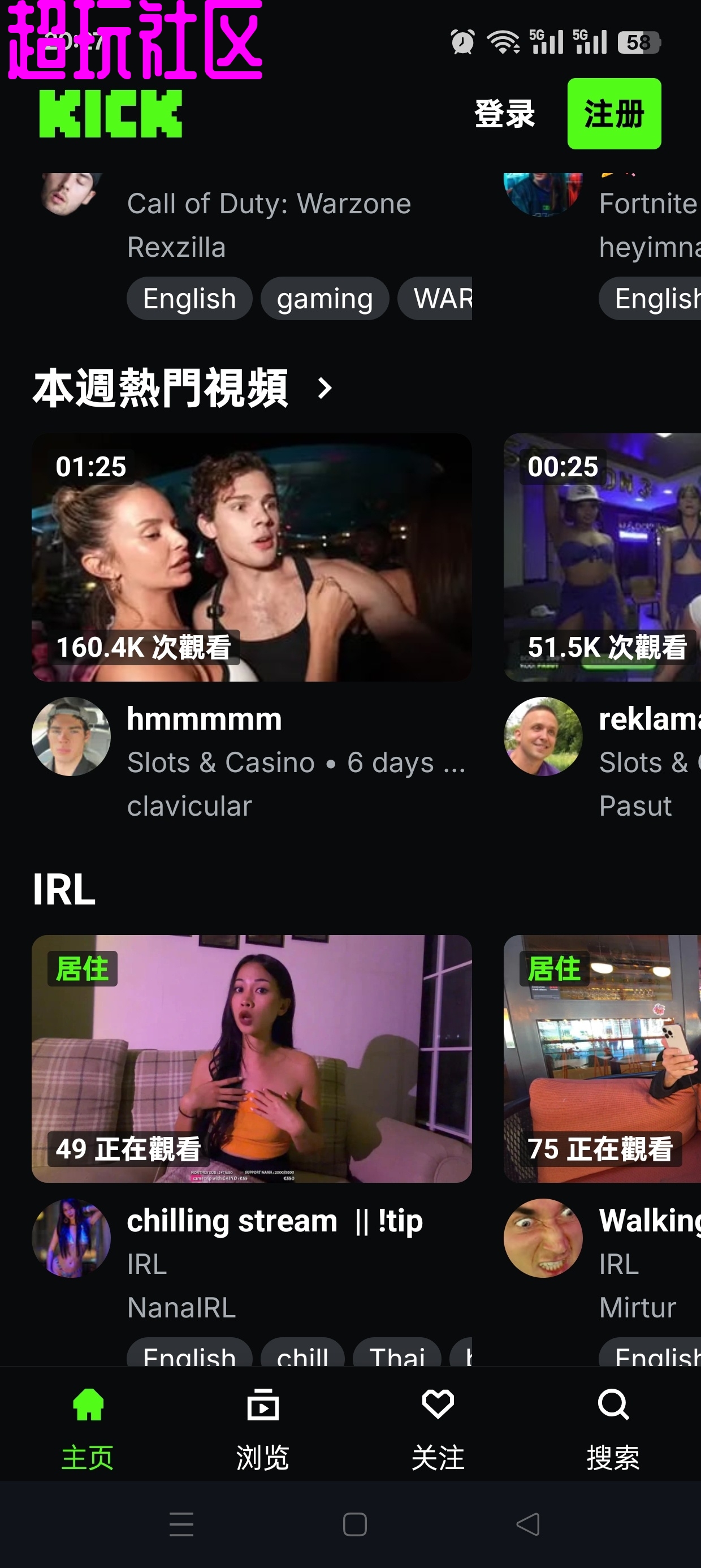Tap the 登录 login button
Screen dimensions: 701x1568
(x=504, y=114)
